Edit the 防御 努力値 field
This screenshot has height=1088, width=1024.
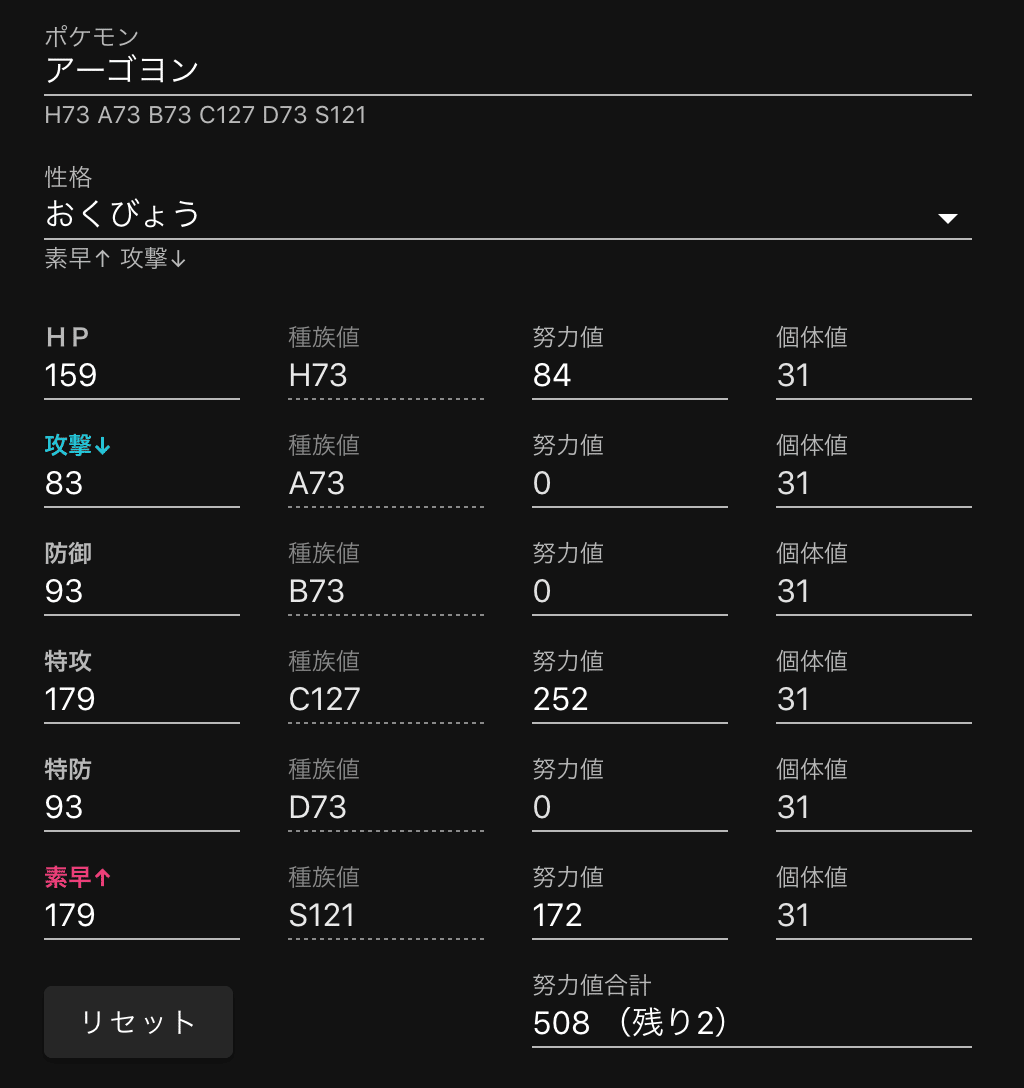click(x=630, y=592)
